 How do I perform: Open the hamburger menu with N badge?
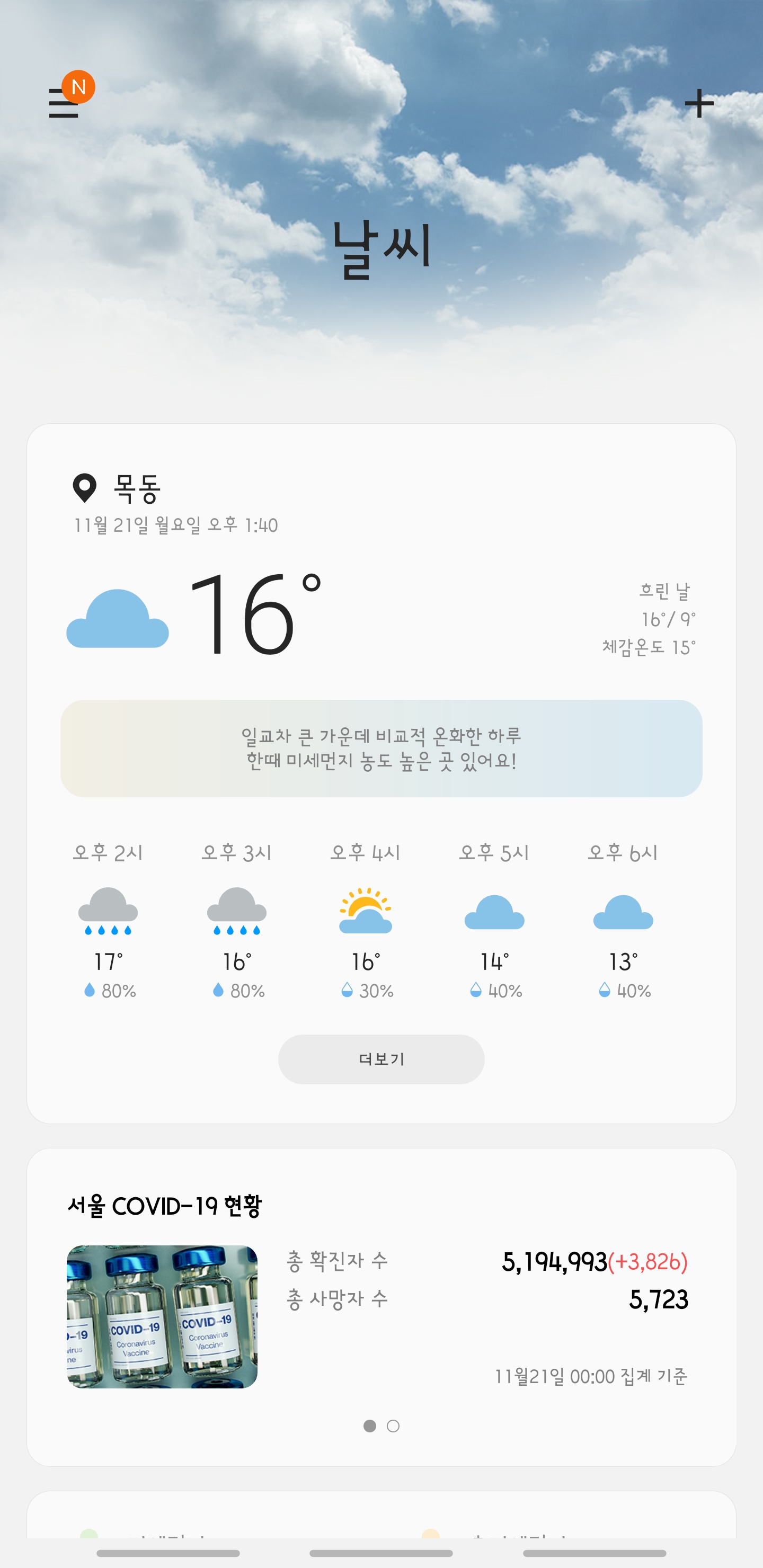coord(65,102)
